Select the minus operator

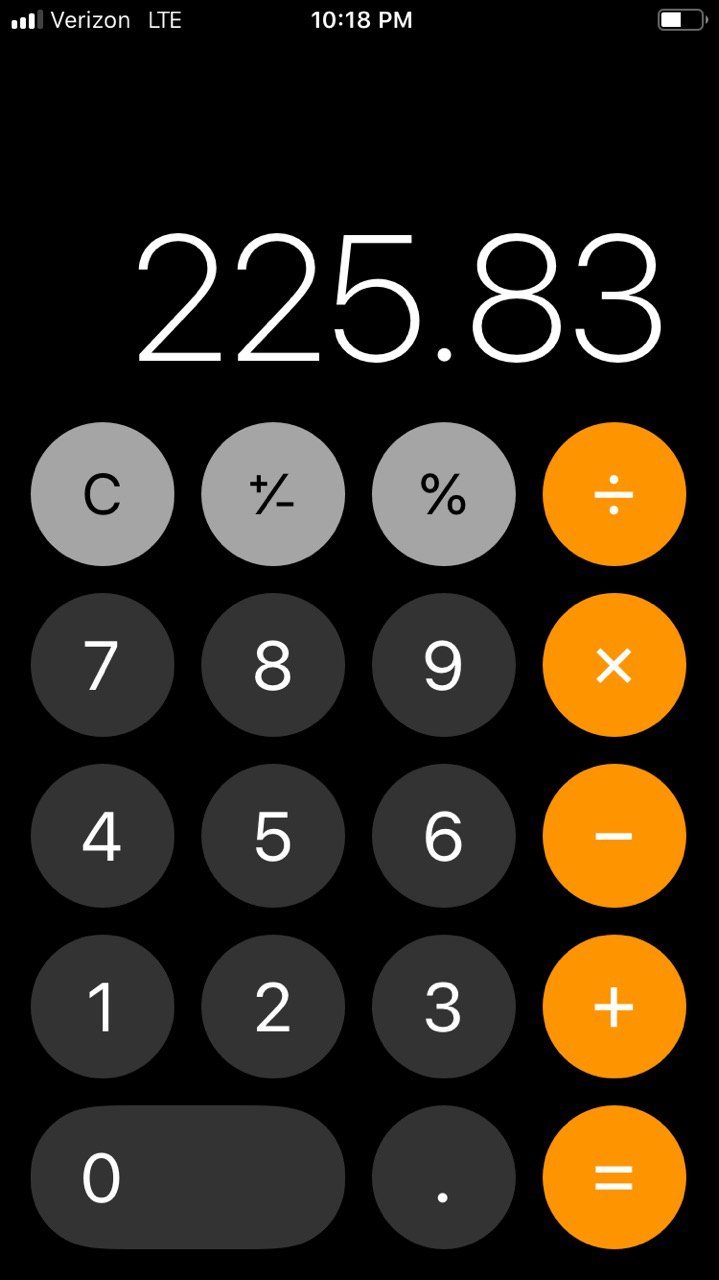[x=614, y=836]
